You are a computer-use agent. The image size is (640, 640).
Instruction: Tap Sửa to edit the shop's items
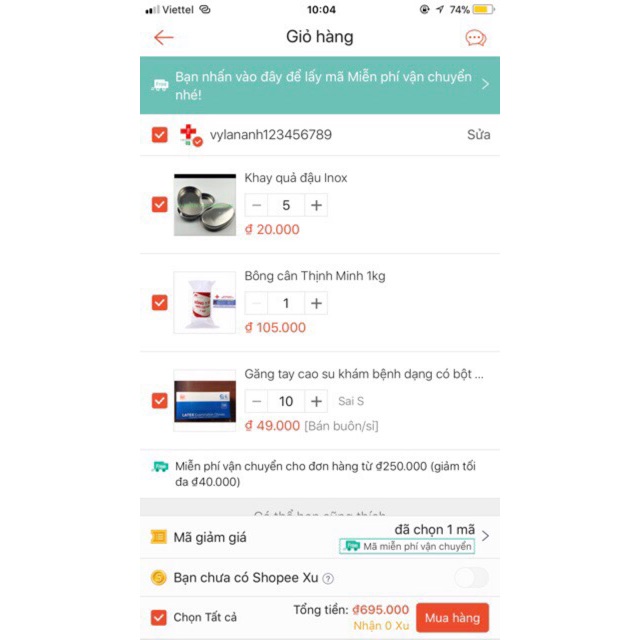[x=478, y=135]
